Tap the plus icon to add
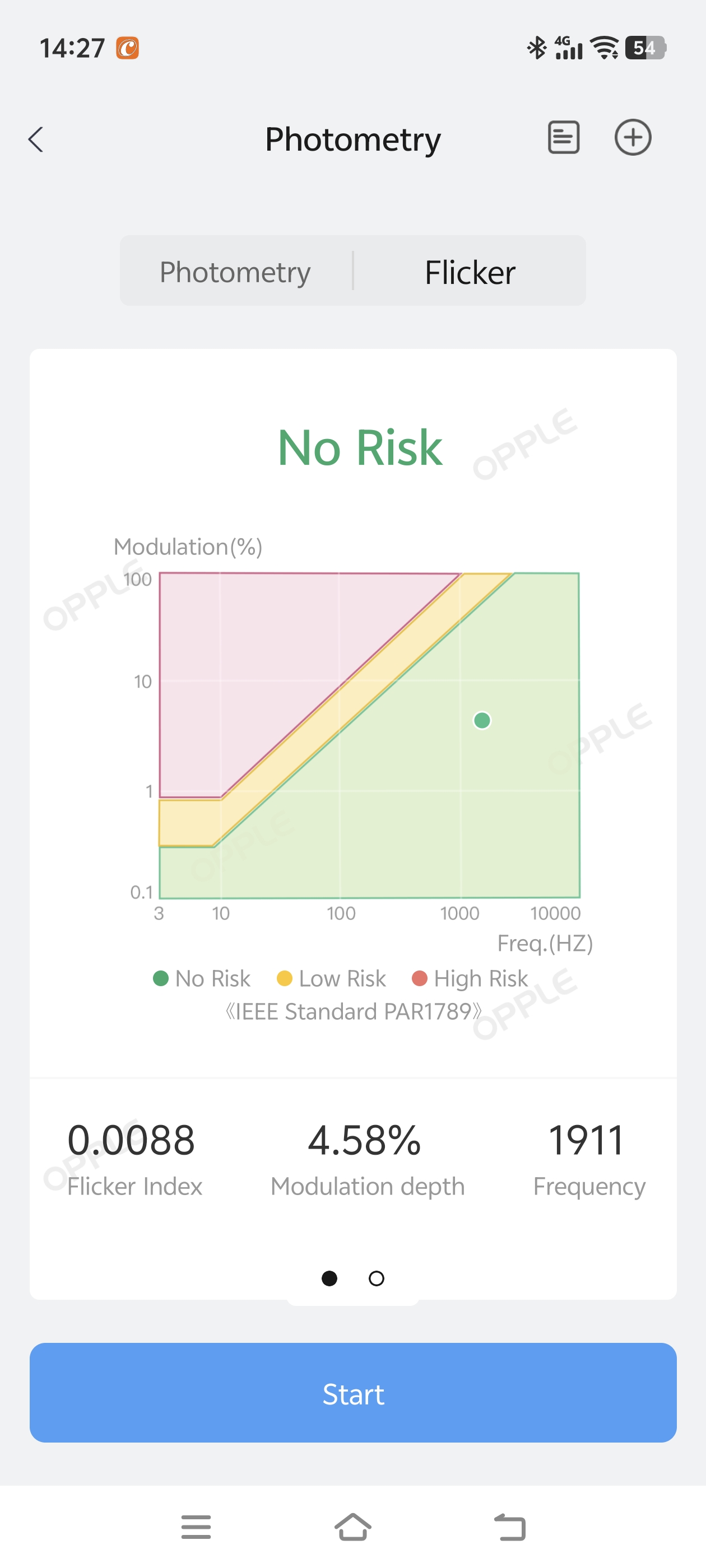The image size is (706, 1568). [632, 138]
